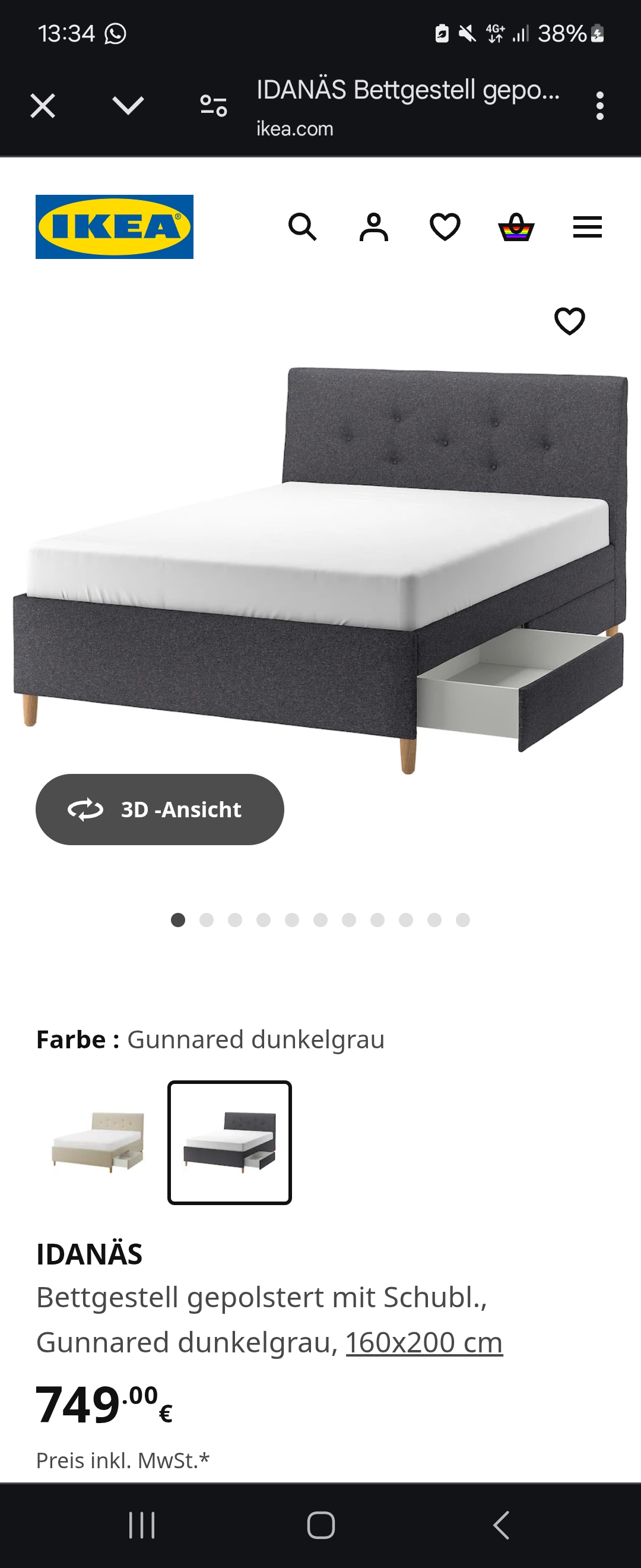Select the beige colour variant

point(98,1143)
